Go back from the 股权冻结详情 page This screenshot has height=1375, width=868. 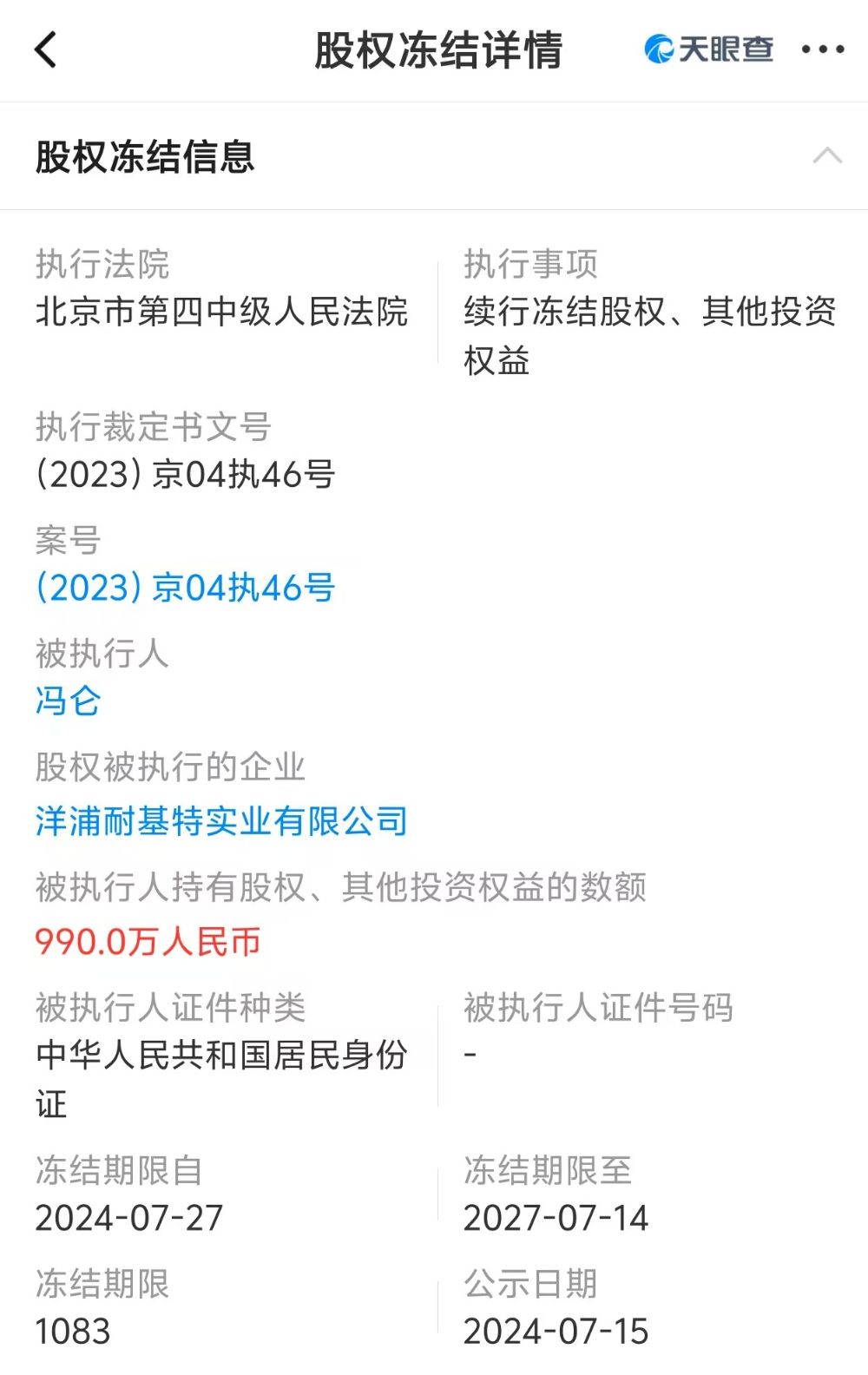click(46, 49)
